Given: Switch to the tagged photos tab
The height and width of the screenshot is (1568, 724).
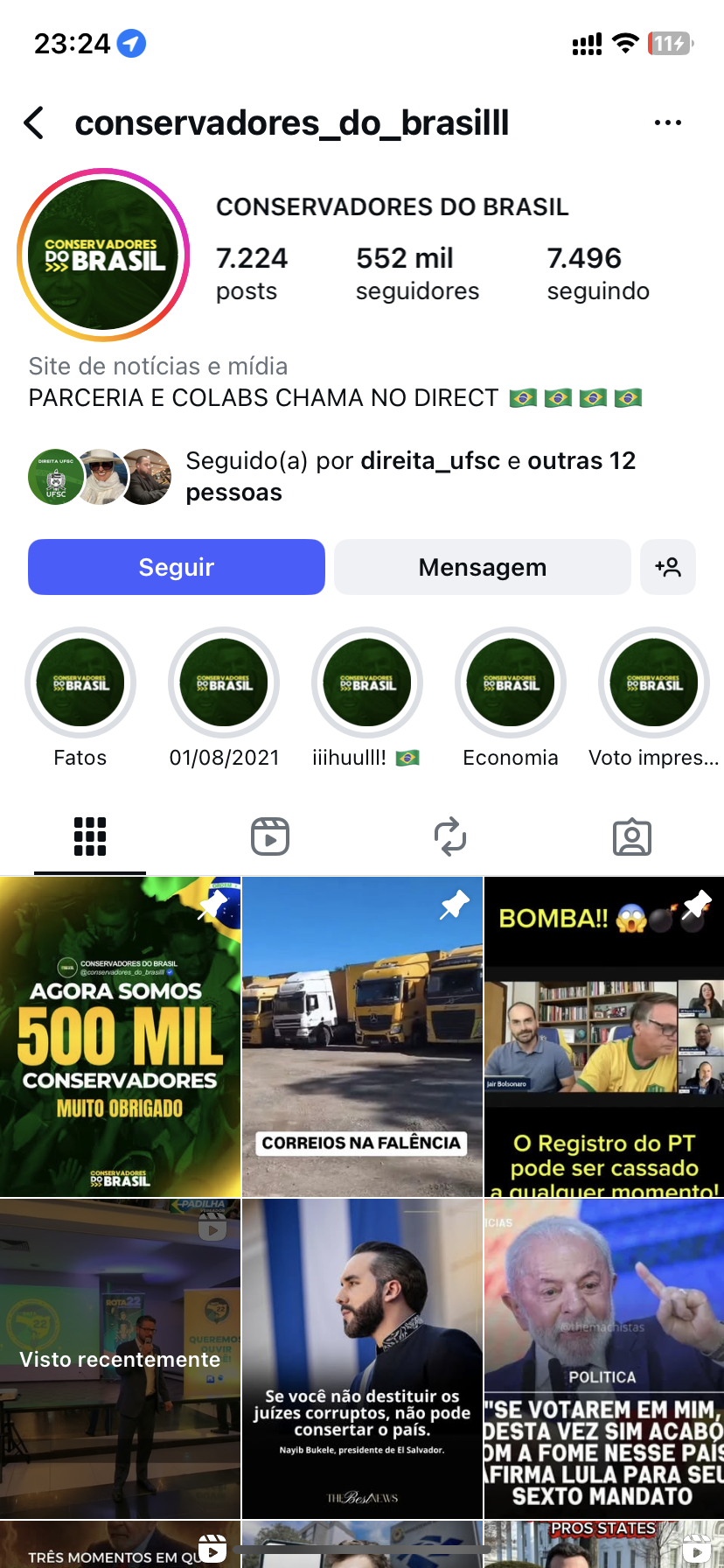Looking at the screenshot, I should click(632, 837).
